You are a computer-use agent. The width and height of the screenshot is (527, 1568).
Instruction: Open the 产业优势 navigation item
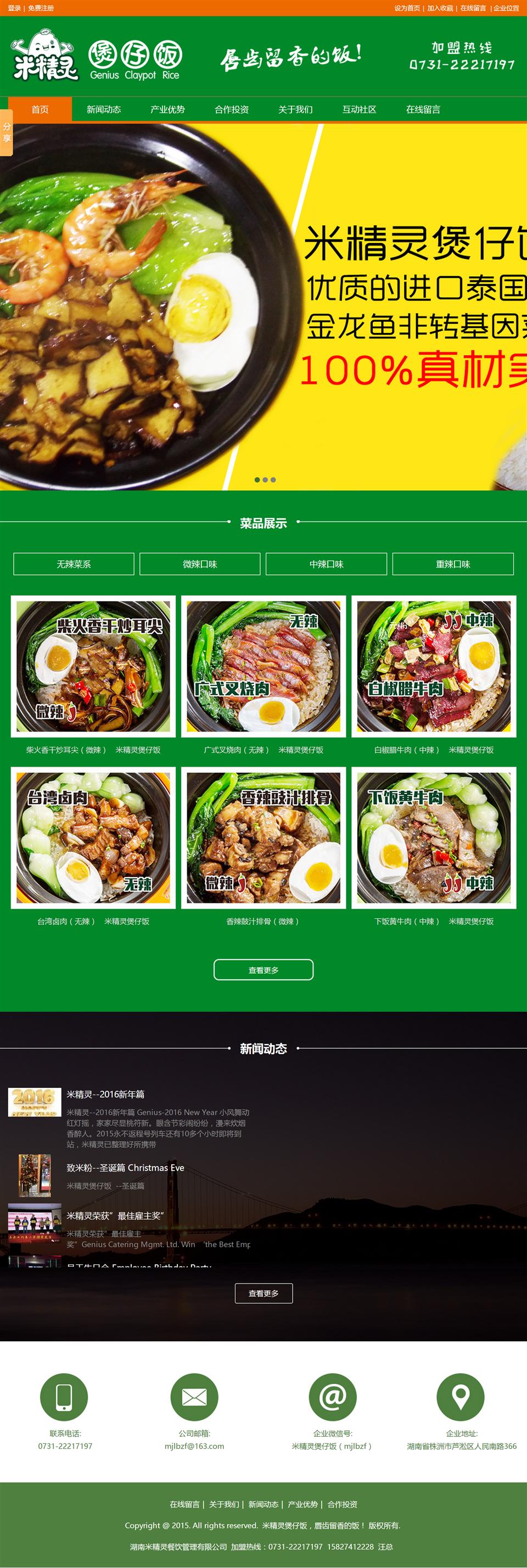tap(167, 109)
